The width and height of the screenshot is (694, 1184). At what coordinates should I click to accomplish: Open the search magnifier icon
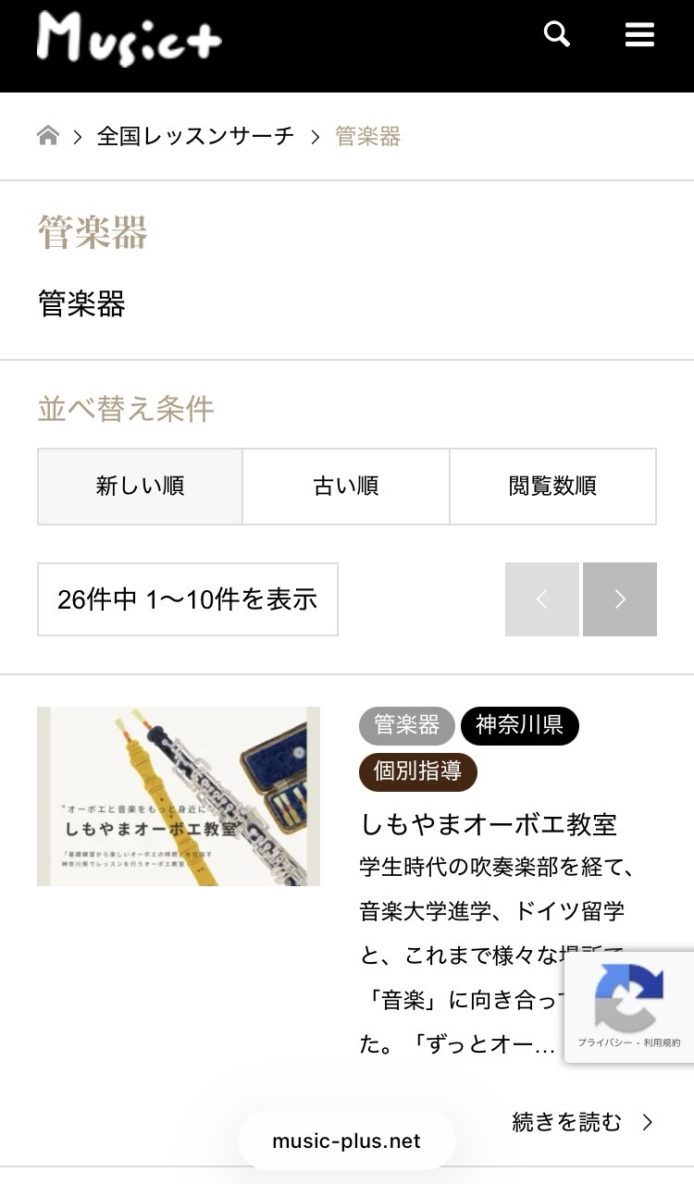tap(557, 35)
